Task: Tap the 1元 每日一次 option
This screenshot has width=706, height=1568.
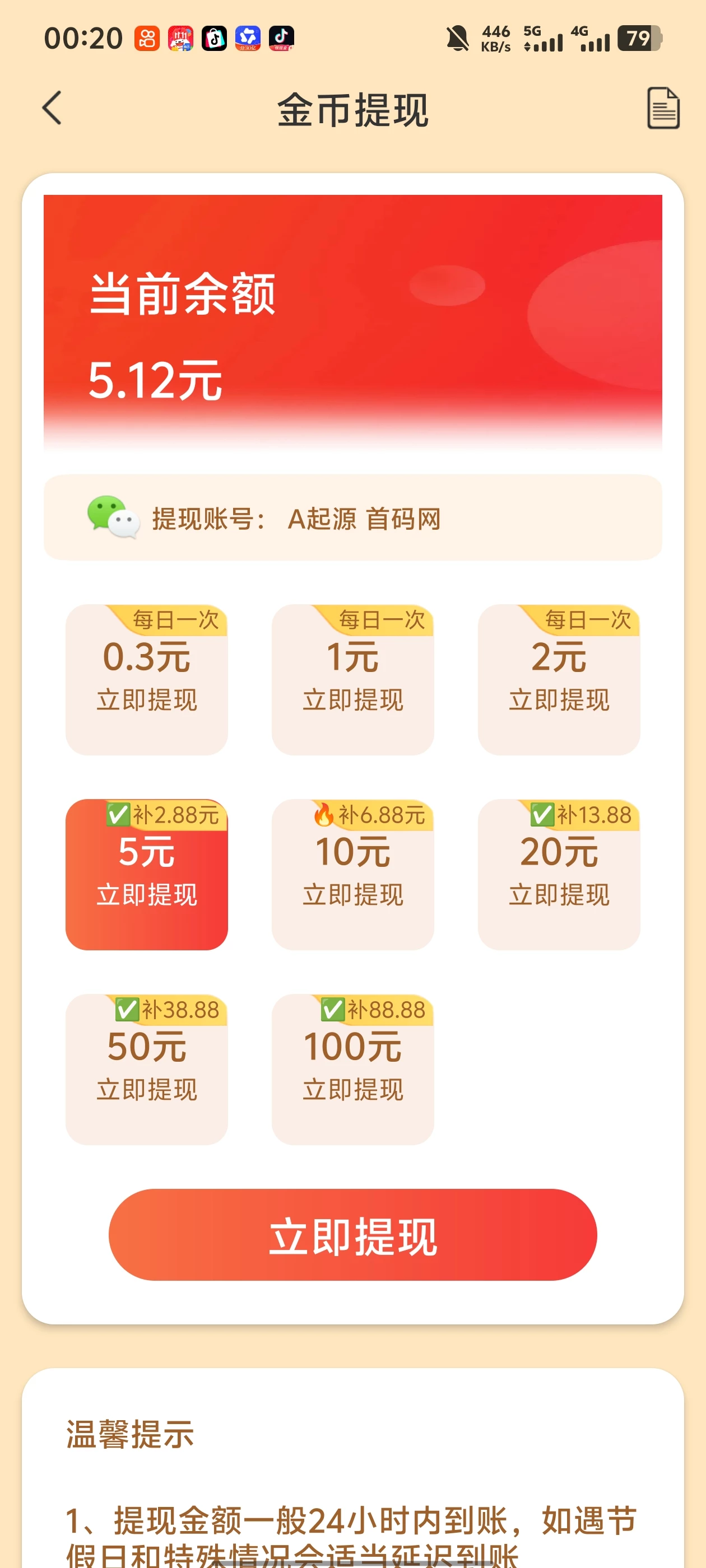Action: 352,679
